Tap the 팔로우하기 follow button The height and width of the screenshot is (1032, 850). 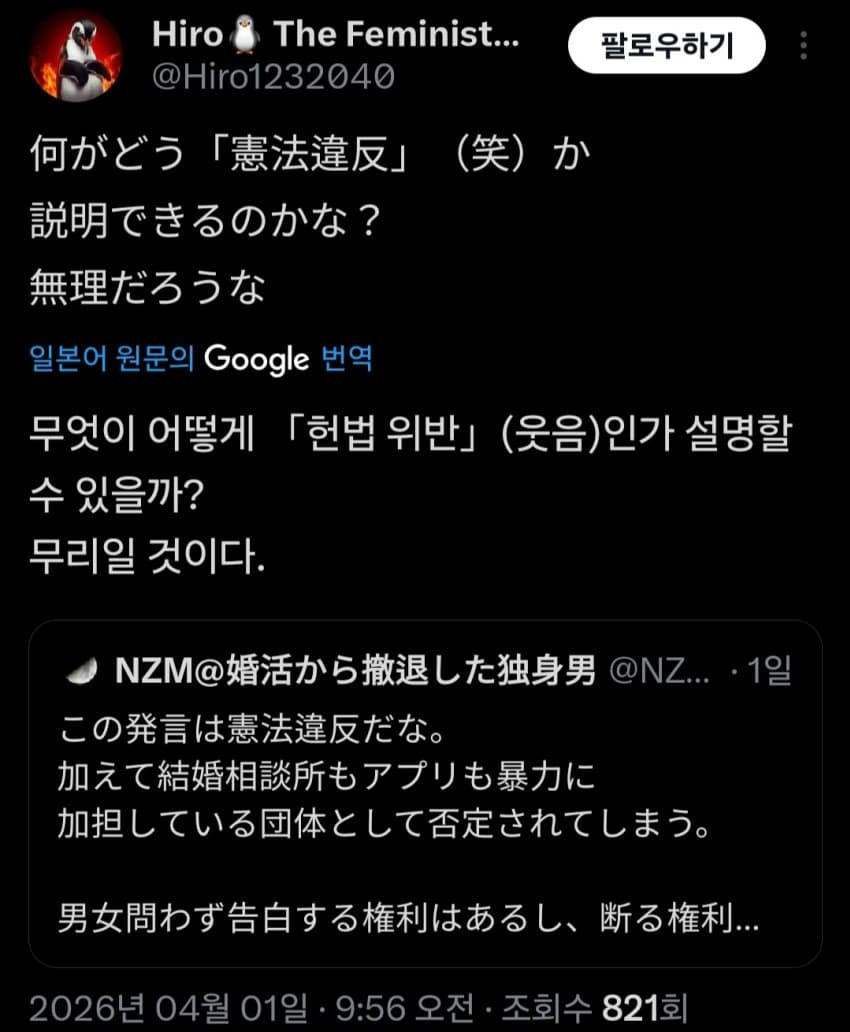pyautogui.click(x=666, y=45)
